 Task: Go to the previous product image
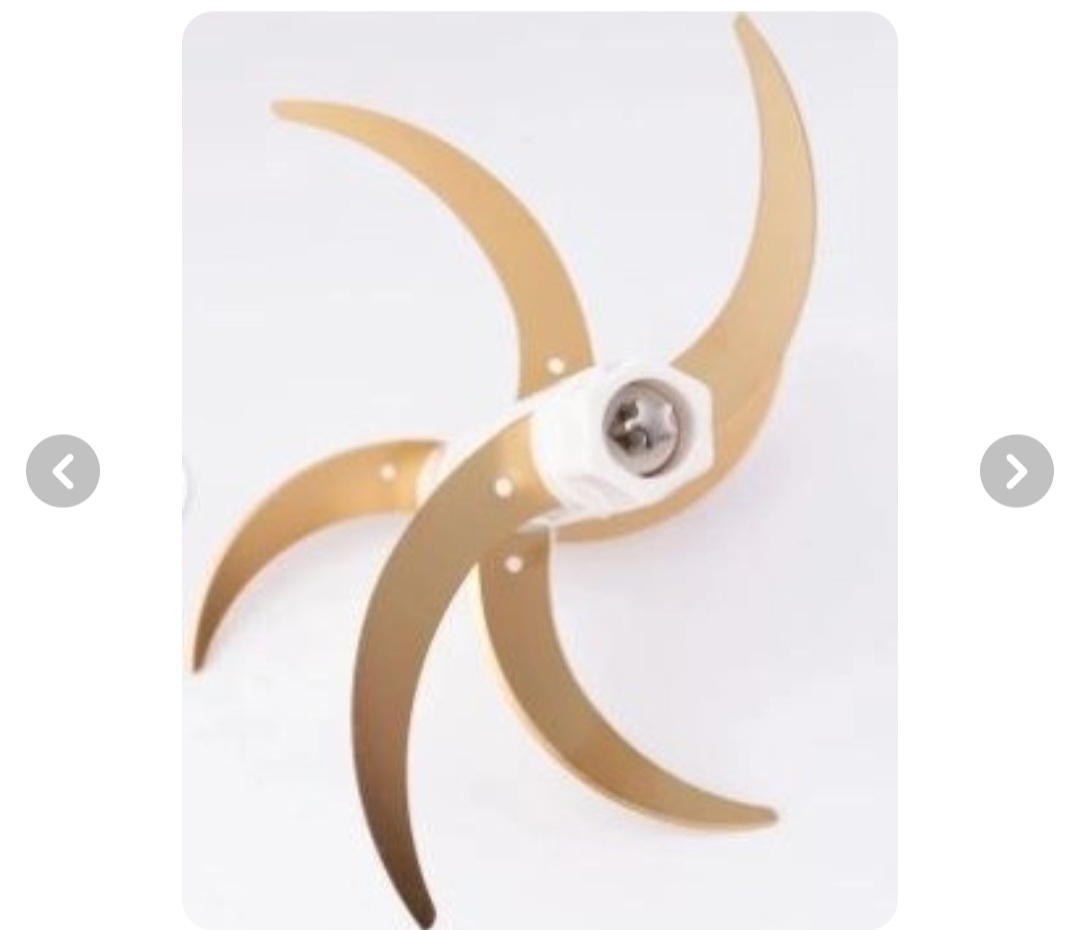[63, 471]
